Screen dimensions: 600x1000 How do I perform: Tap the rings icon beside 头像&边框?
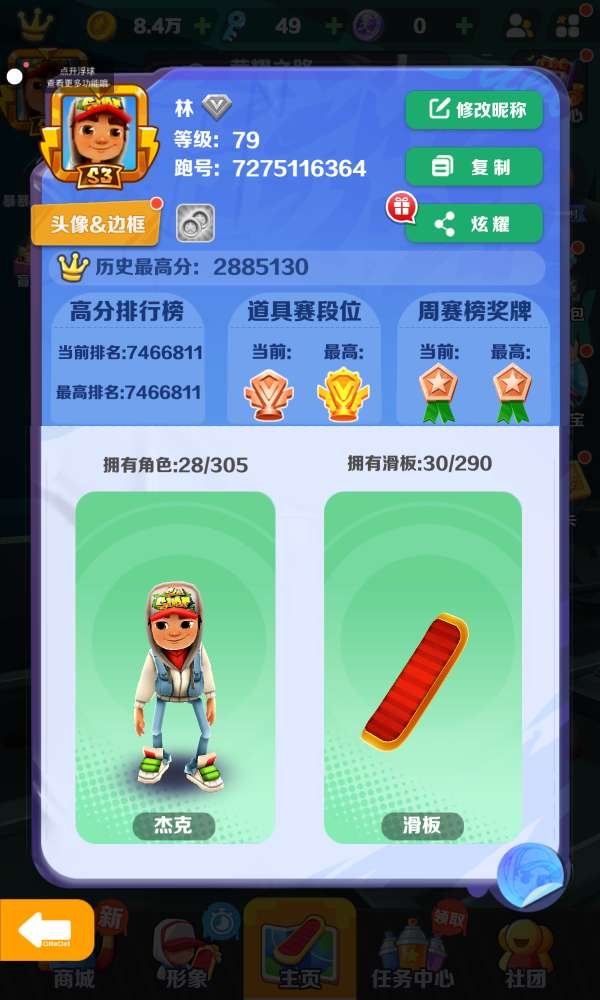(195, 223)
